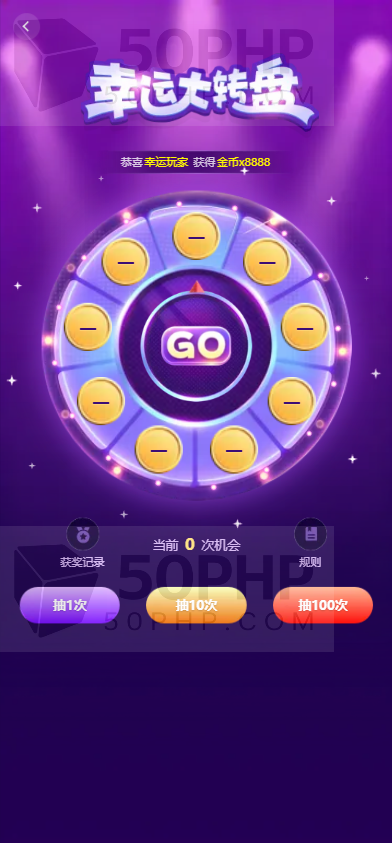
Task: Go back using the top arrow
Action: 26,26
